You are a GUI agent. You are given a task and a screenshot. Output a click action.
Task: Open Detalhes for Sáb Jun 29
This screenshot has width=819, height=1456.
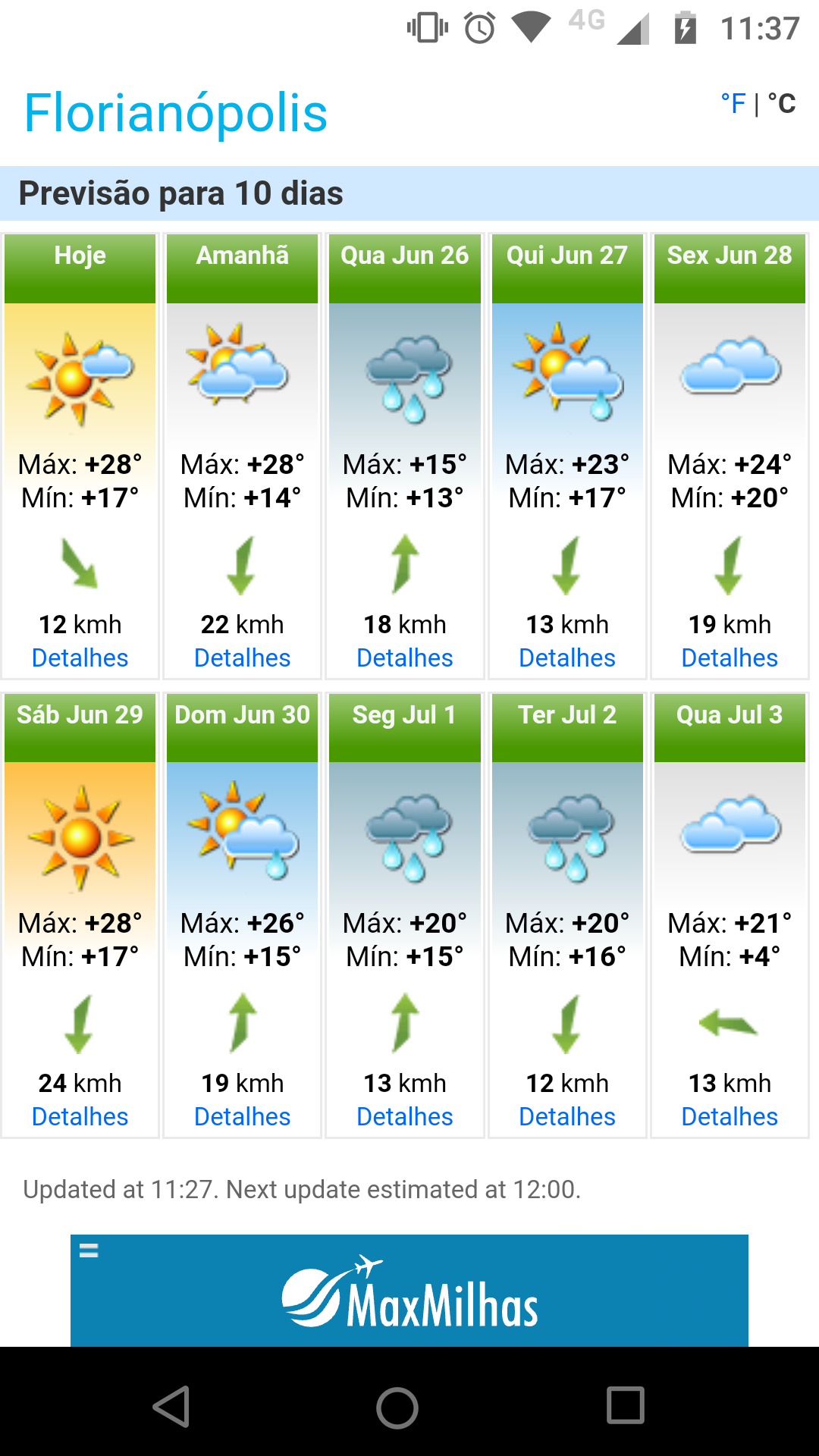[x=80, y=1116]
